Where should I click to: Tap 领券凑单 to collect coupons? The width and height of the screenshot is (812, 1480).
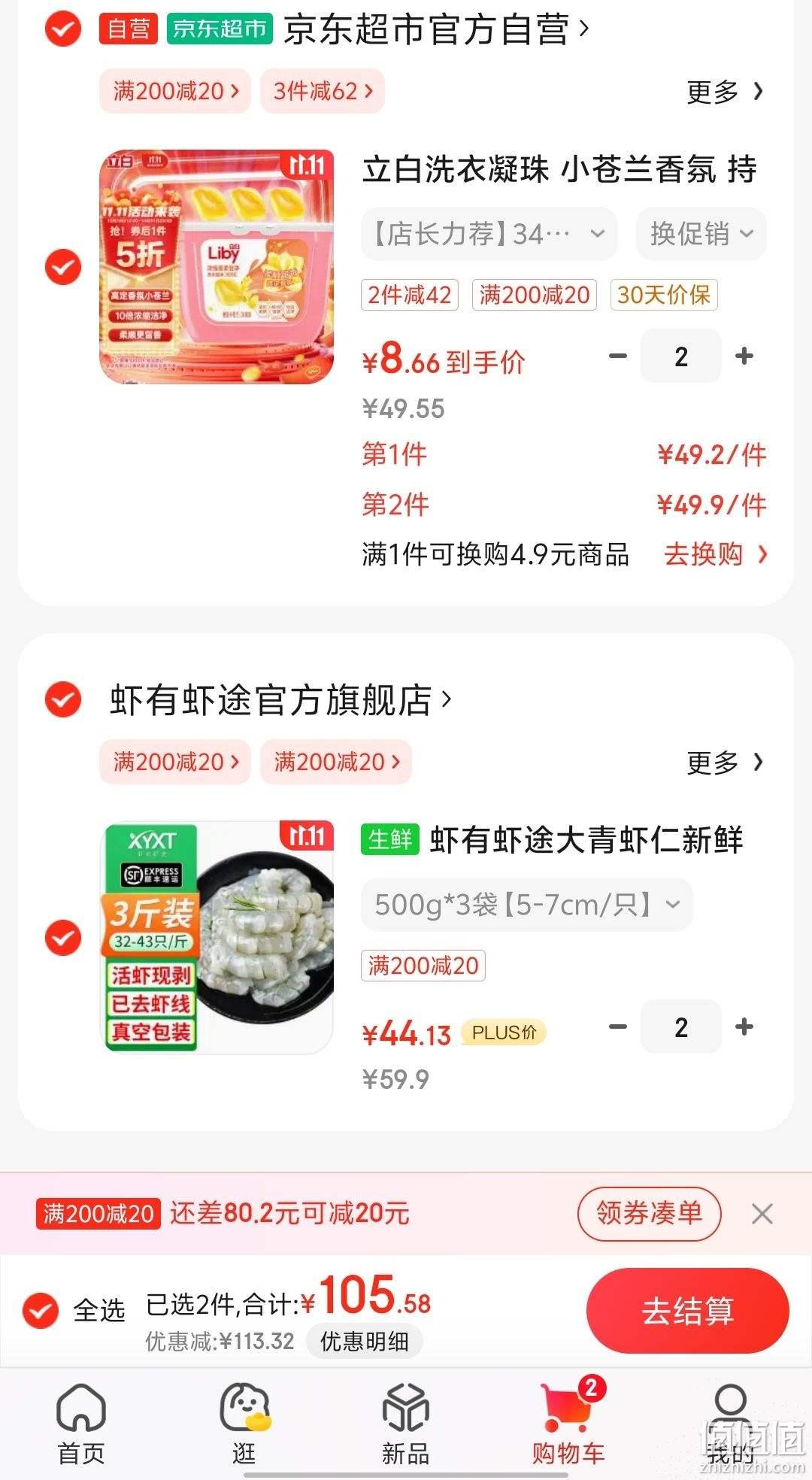650,1213
